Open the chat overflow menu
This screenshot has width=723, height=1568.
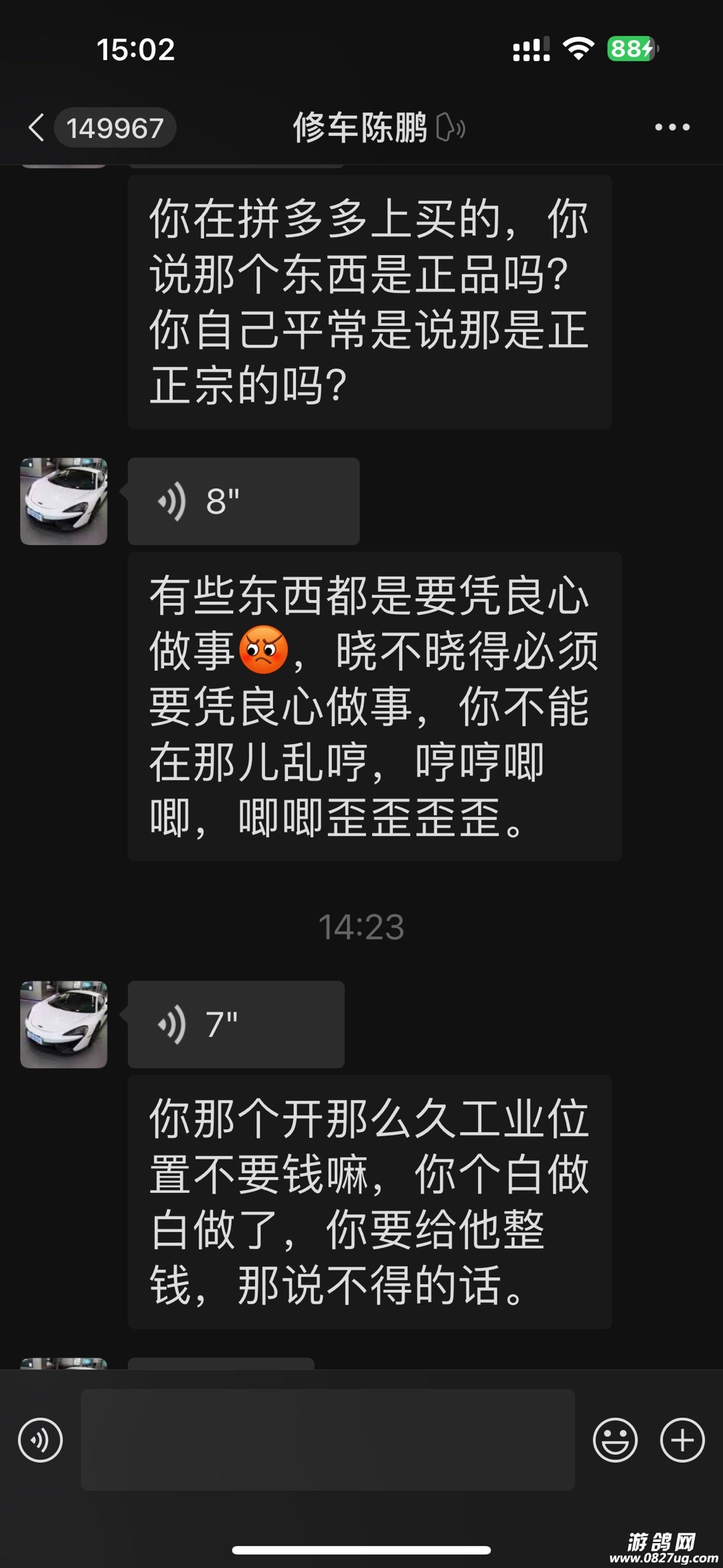671,127
